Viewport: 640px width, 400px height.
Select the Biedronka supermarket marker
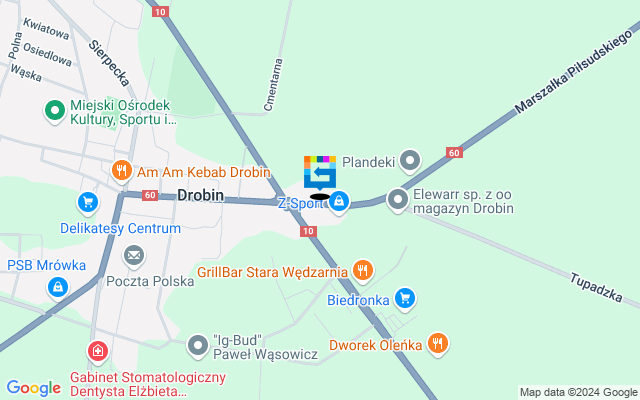pyautogui.click(x=404, y=298)
